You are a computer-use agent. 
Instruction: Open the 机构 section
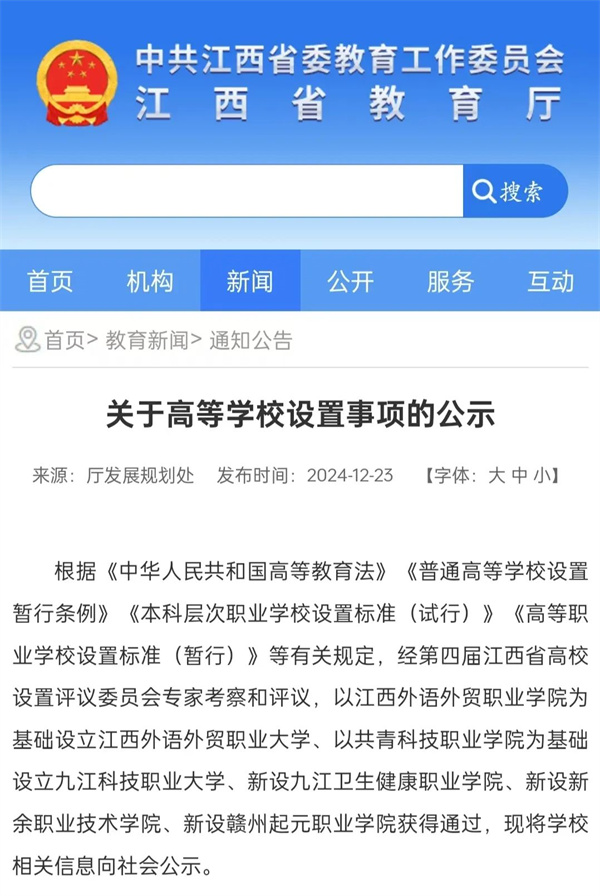pos(150,281)
